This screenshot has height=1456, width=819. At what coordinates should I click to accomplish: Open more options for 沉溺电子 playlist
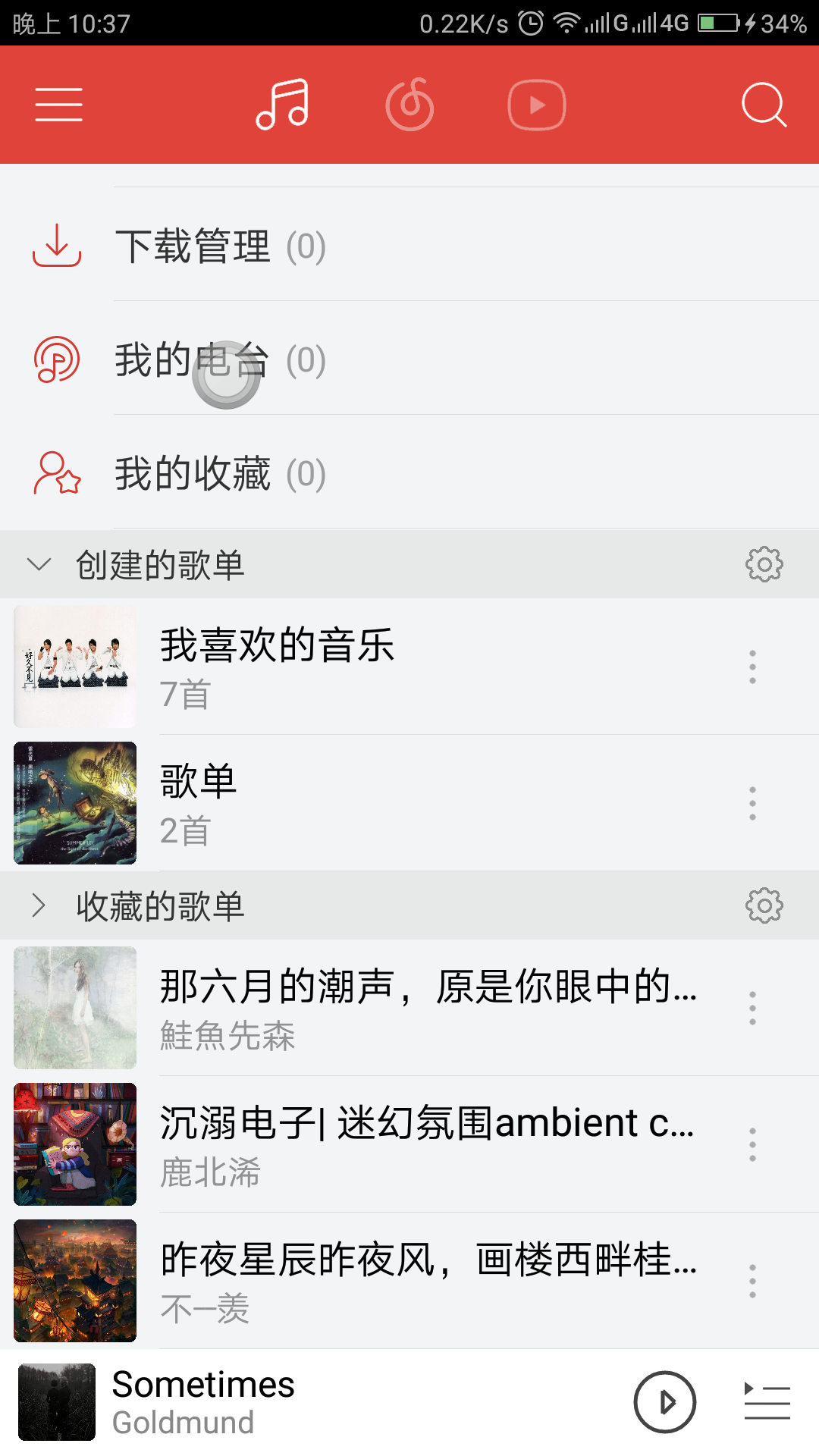(752, 1144)
